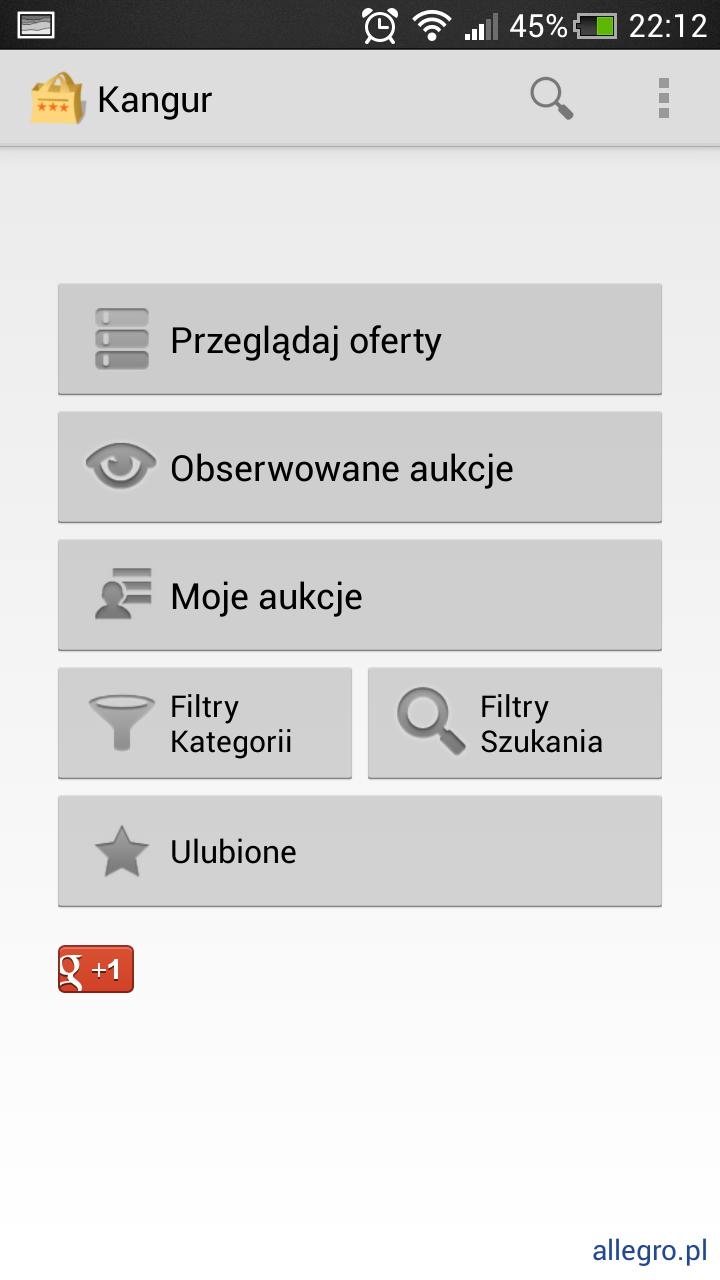Click the funnel icon for Filtry Kategorii
Screen dimensions: 720x1280
(x=120, y=722)
